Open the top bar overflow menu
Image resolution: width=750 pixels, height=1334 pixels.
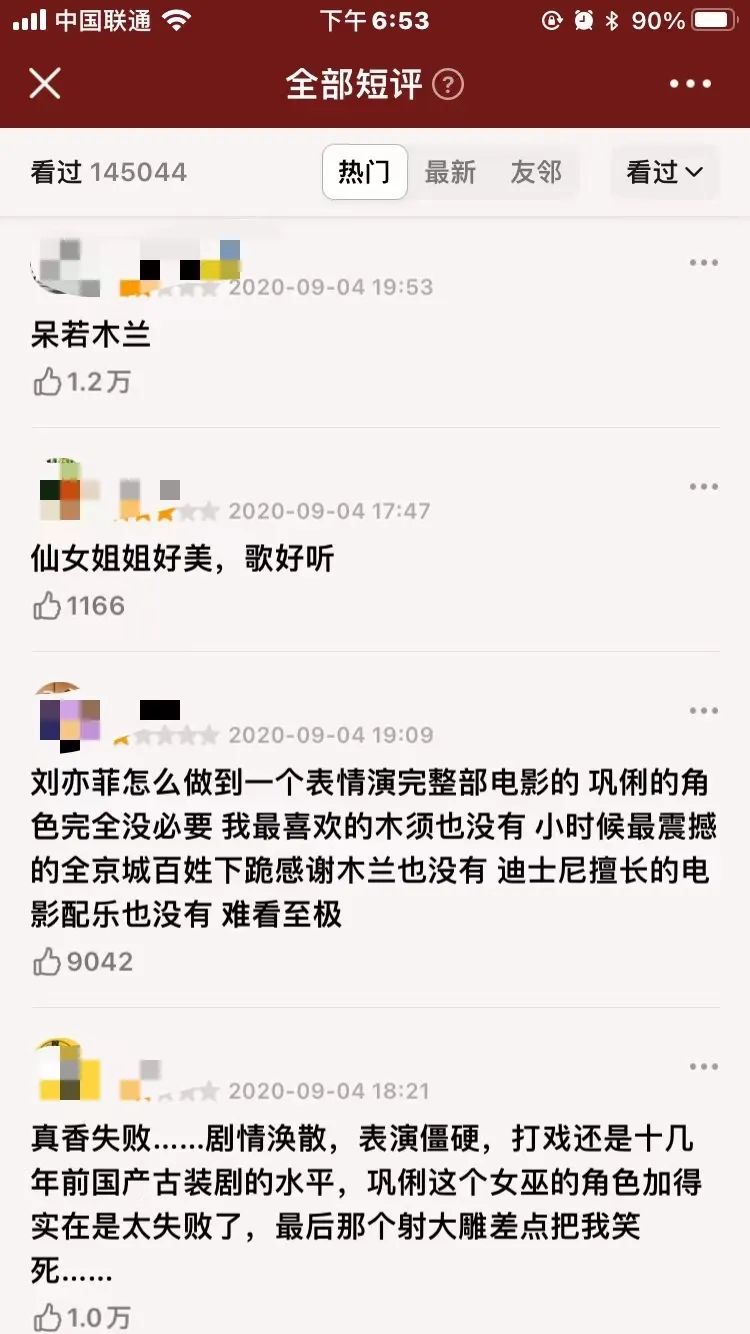tap(690, 85)
